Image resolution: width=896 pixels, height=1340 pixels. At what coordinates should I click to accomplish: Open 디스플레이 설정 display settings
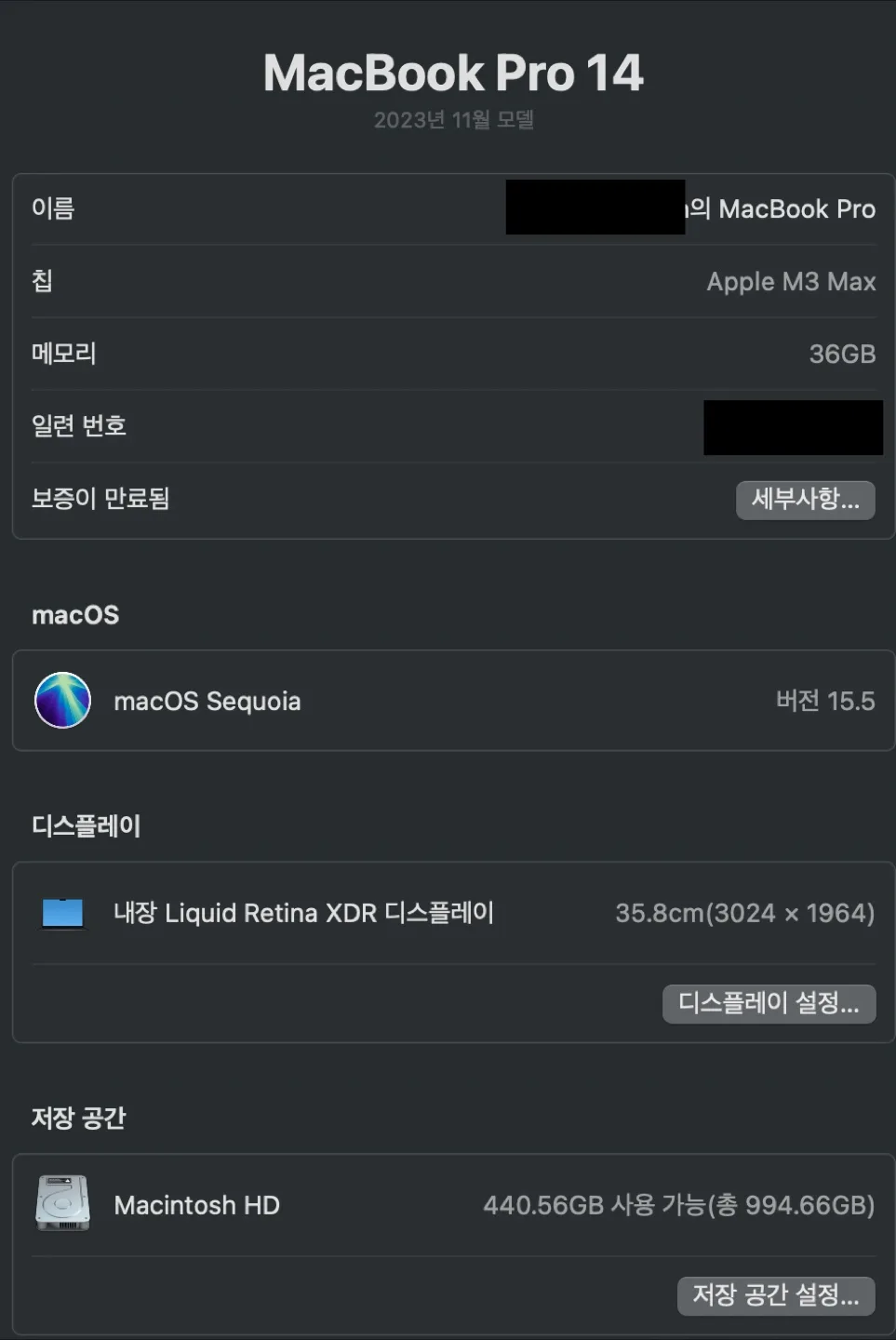click(769, 1003)
